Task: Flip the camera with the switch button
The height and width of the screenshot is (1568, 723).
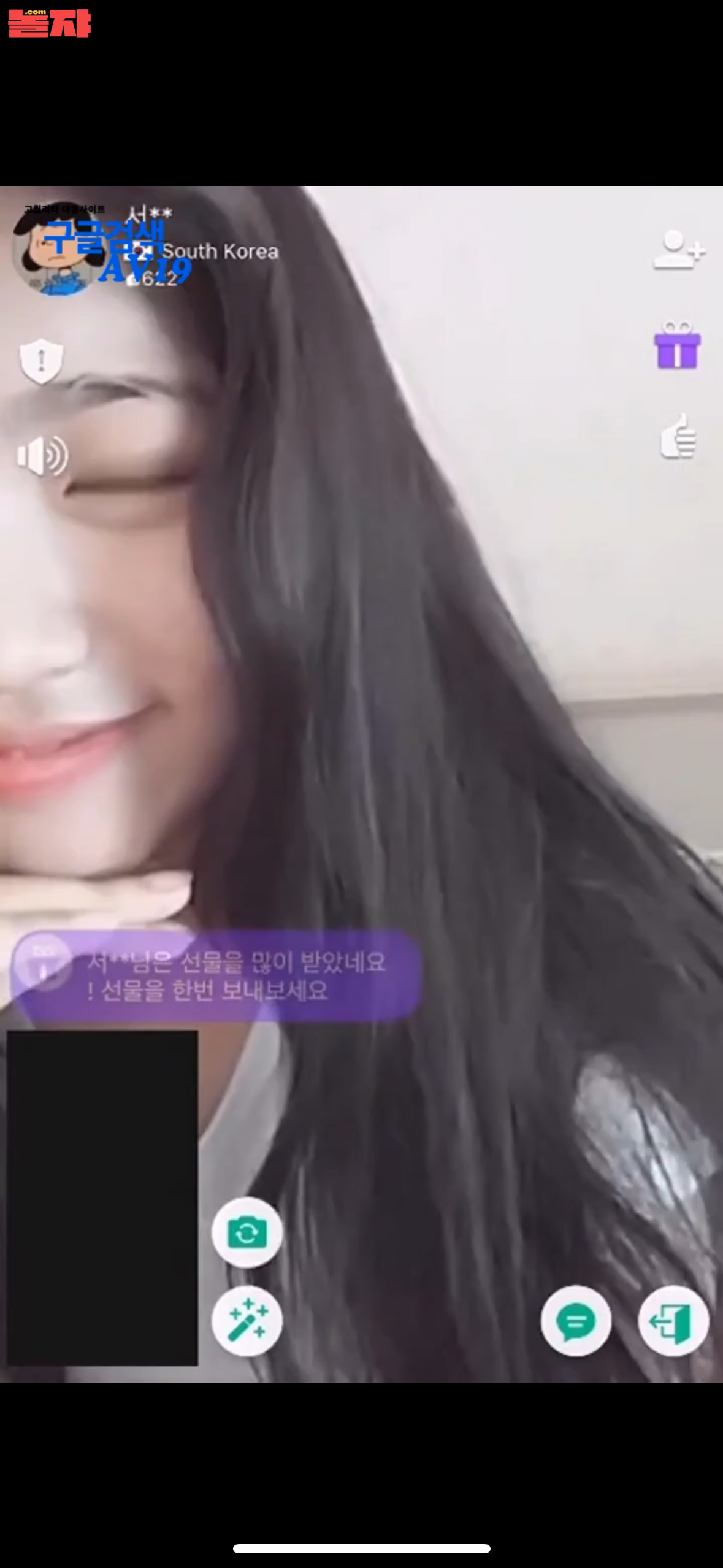Action: (247, 1232)
